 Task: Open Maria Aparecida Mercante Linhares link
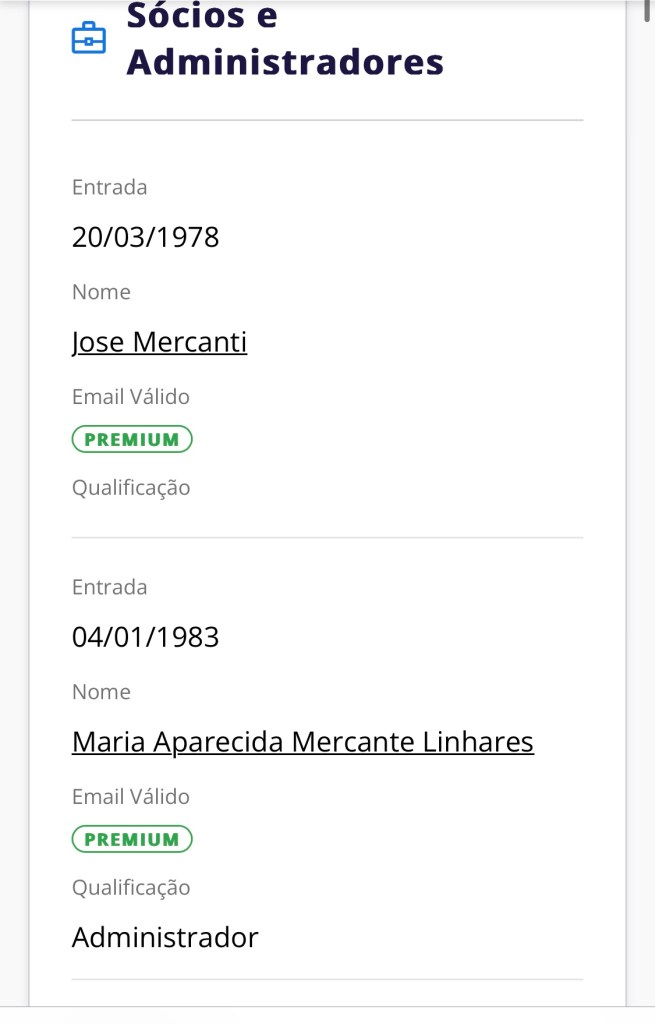[x=302, y=742]
